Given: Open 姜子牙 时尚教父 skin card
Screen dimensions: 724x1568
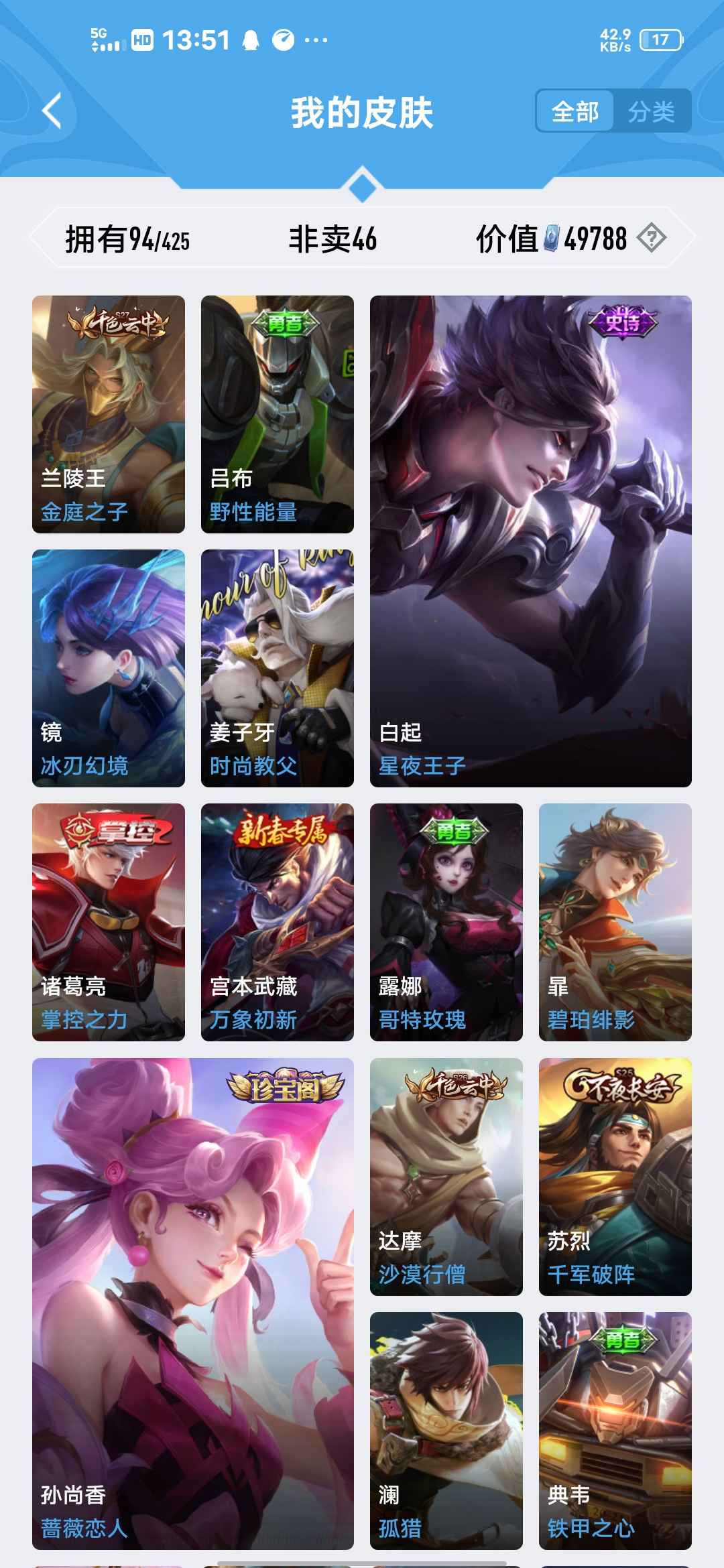Looking at the screenshot, I should [278, 668].
